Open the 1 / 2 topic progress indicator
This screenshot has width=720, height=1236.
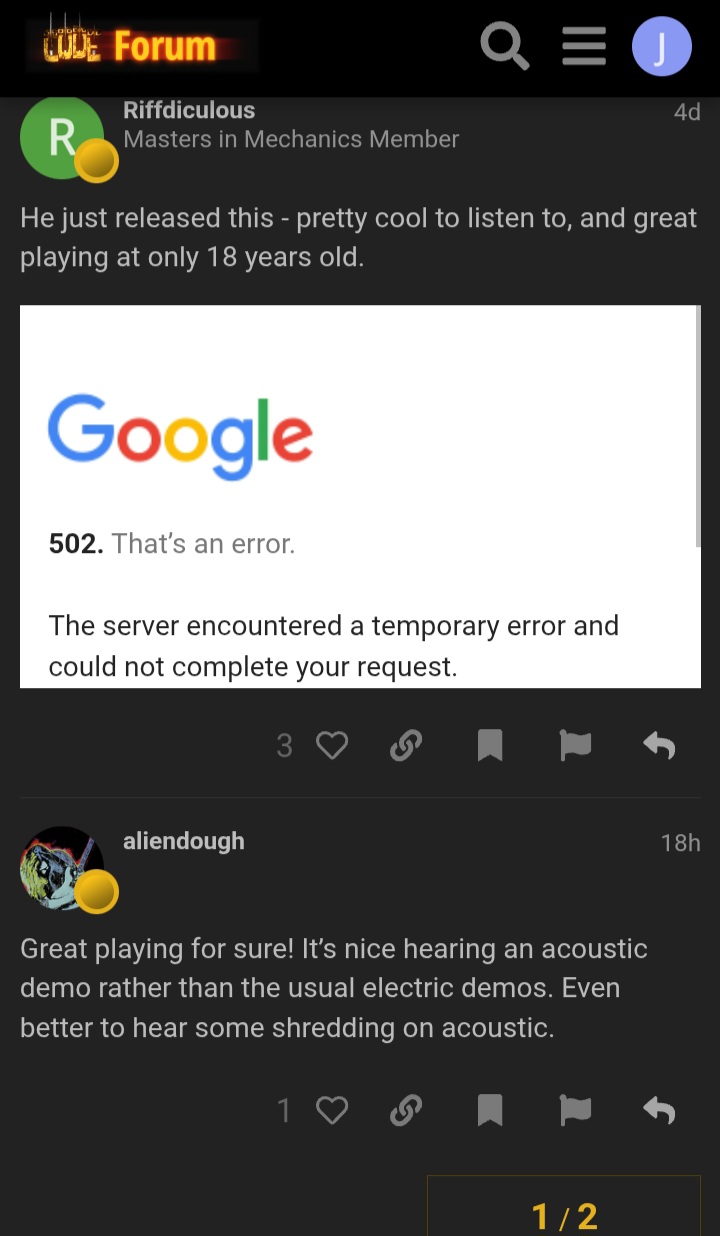point(564,1215)
